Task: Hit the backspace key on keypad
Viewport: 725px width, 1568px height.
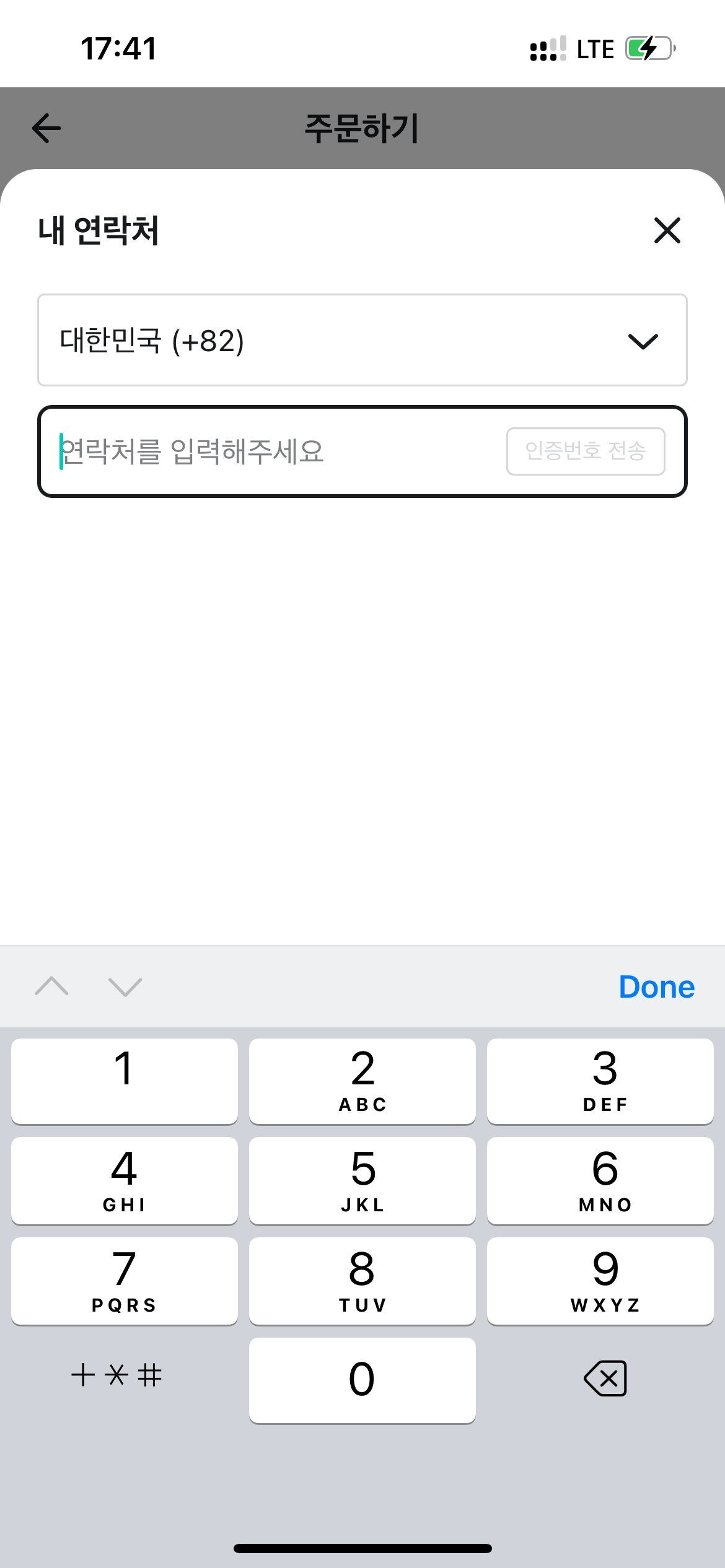Action: coord(605,1379)
